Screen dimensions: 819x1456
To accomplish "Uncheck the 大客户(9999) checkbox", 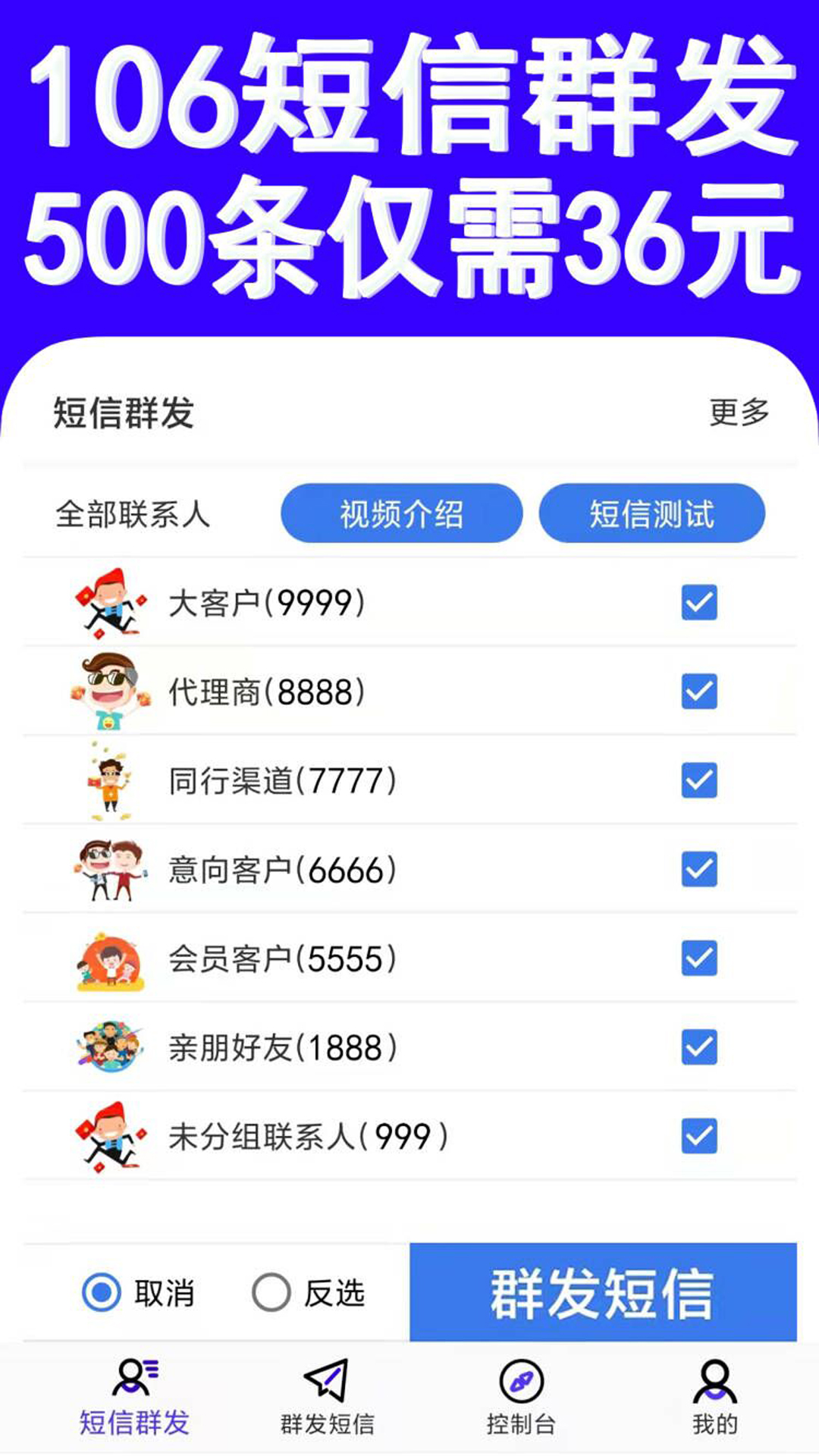I will [698, 603].
